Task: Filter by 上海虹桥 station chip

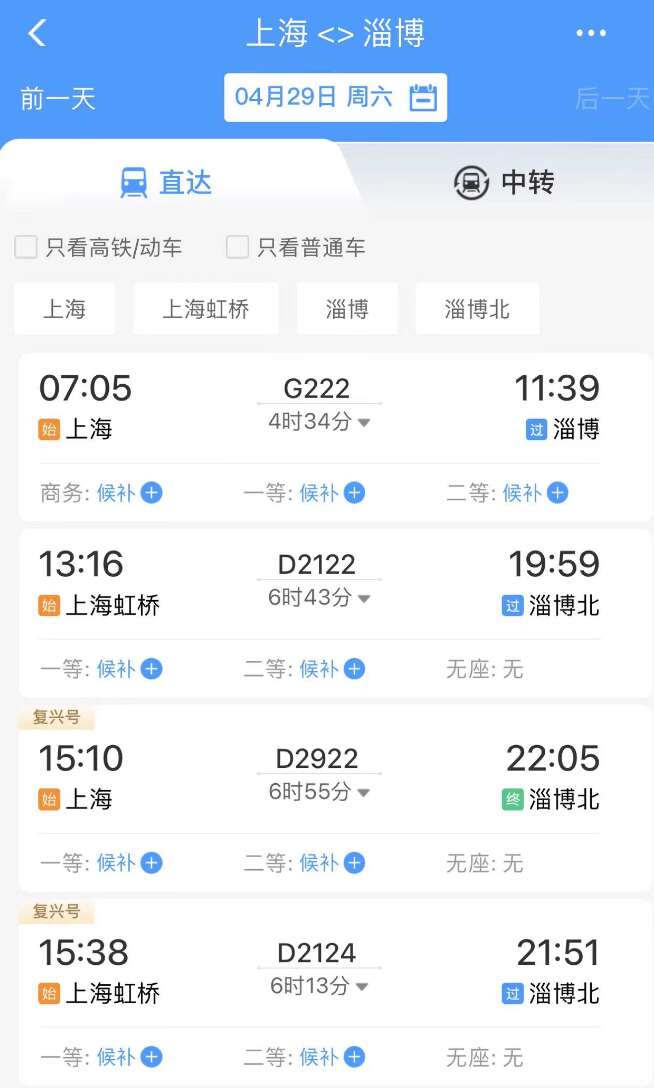Action: coord(205,309)
